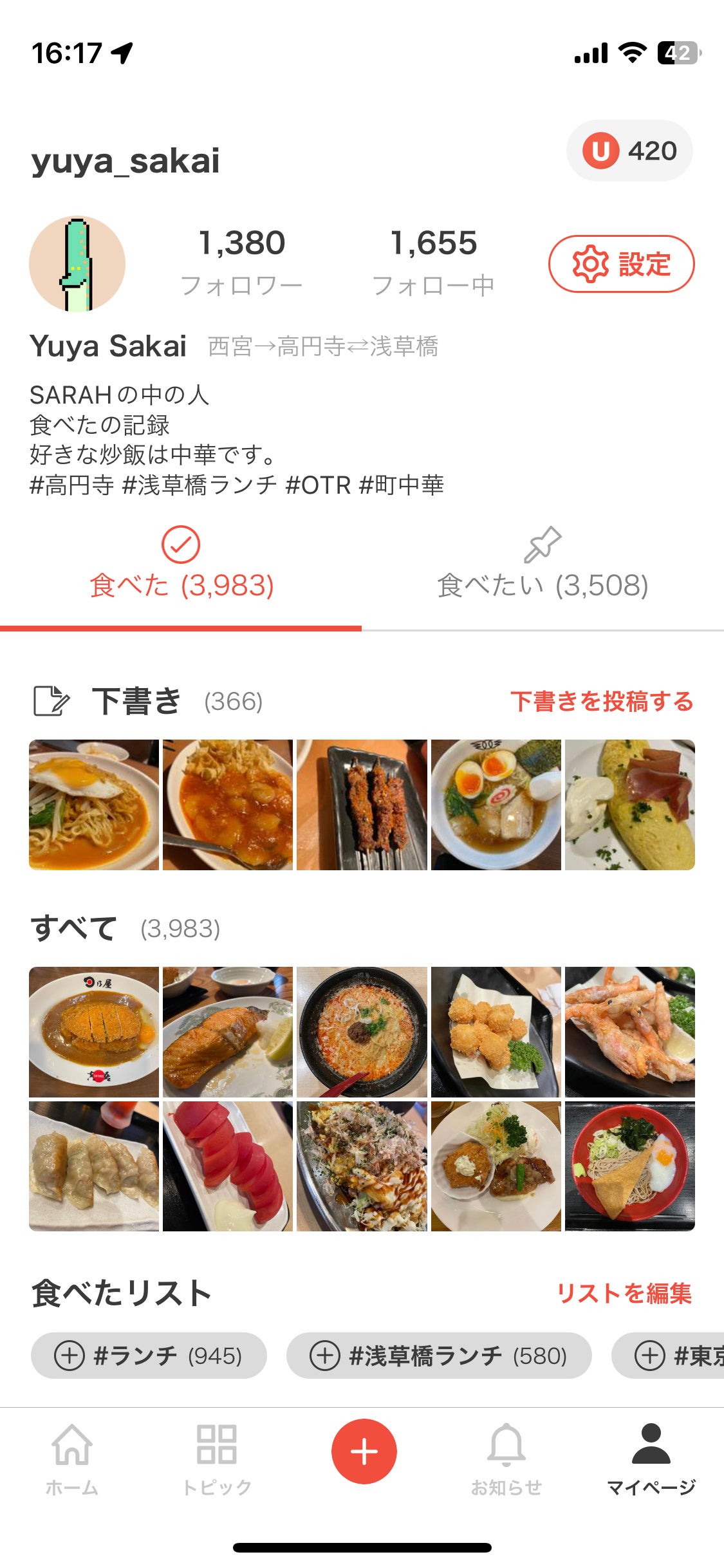Tap the profile avatar picture
The image size is (724, 1568).
(77, 264)
